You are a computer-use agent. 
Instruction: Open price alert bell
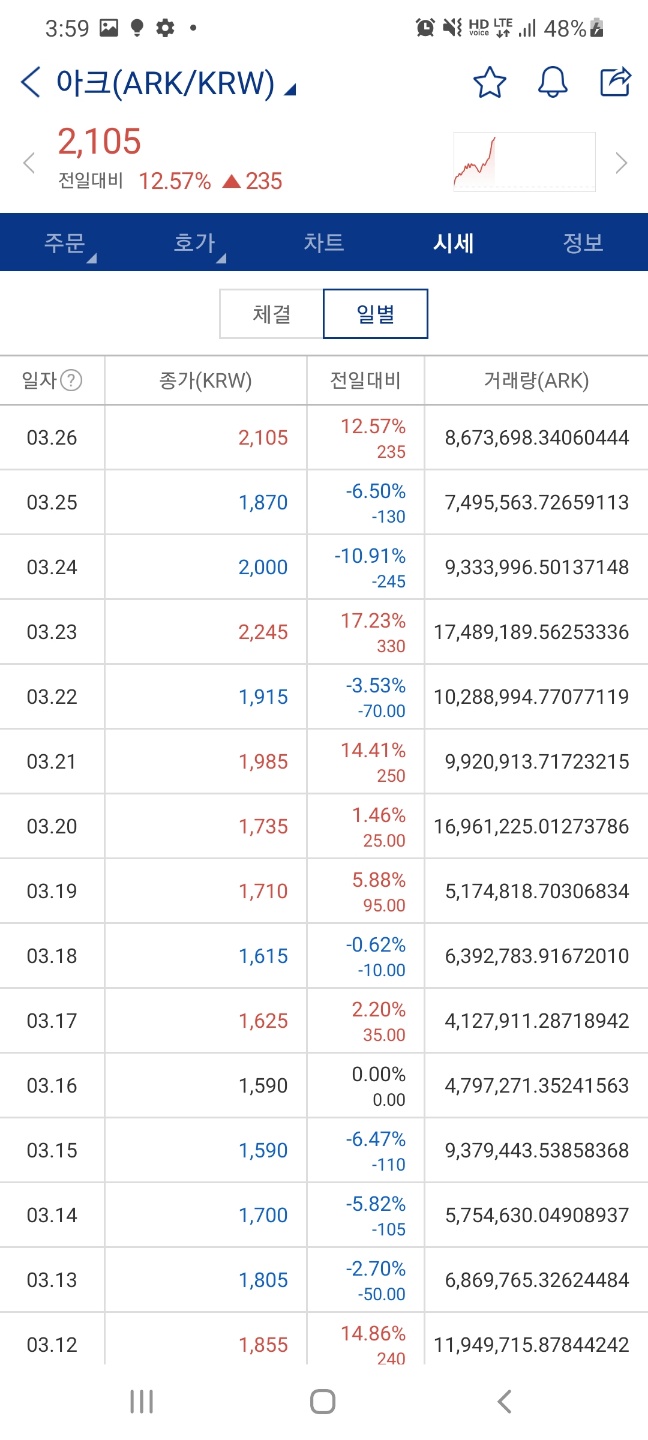coord(553,83)
